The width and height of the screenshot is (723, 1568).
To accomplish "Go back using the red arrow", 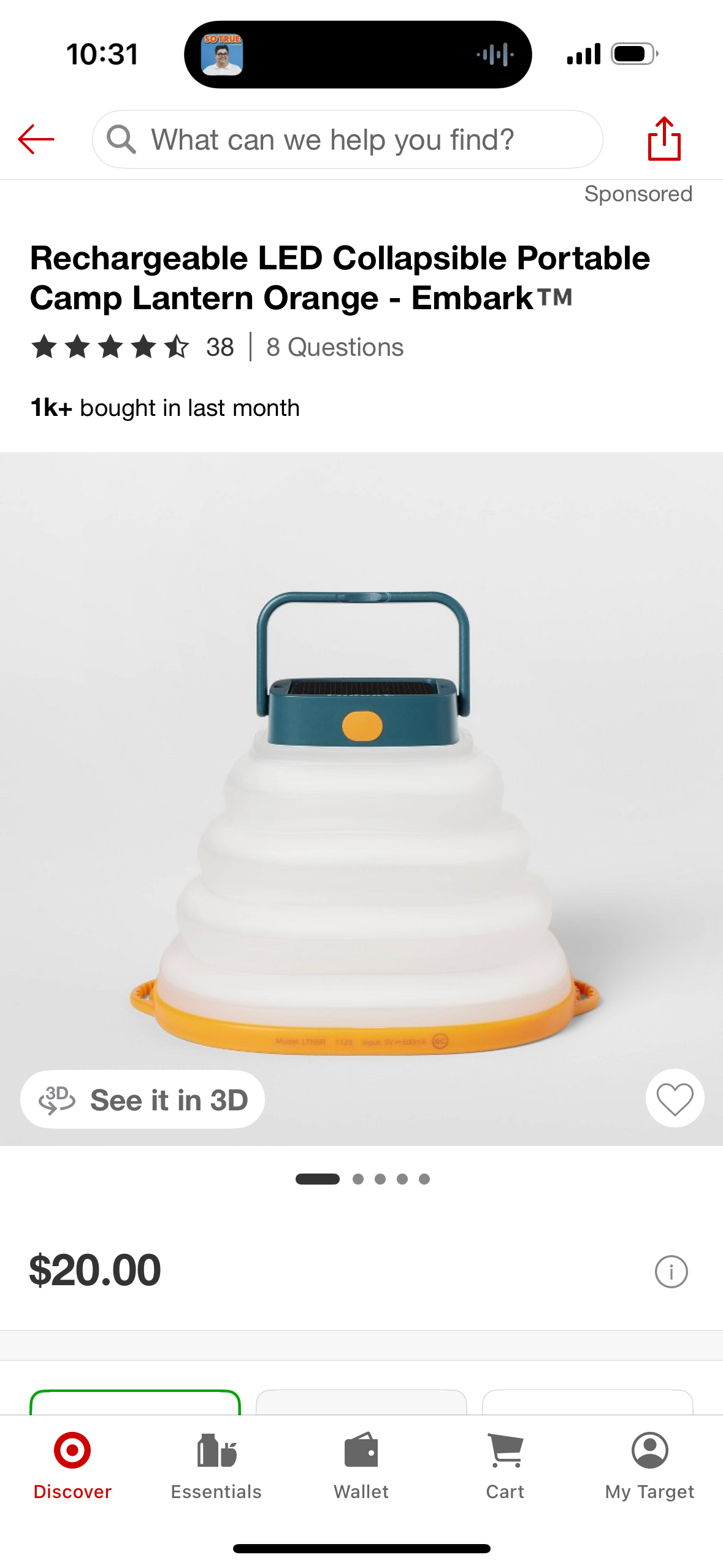I will coord(36,139).
